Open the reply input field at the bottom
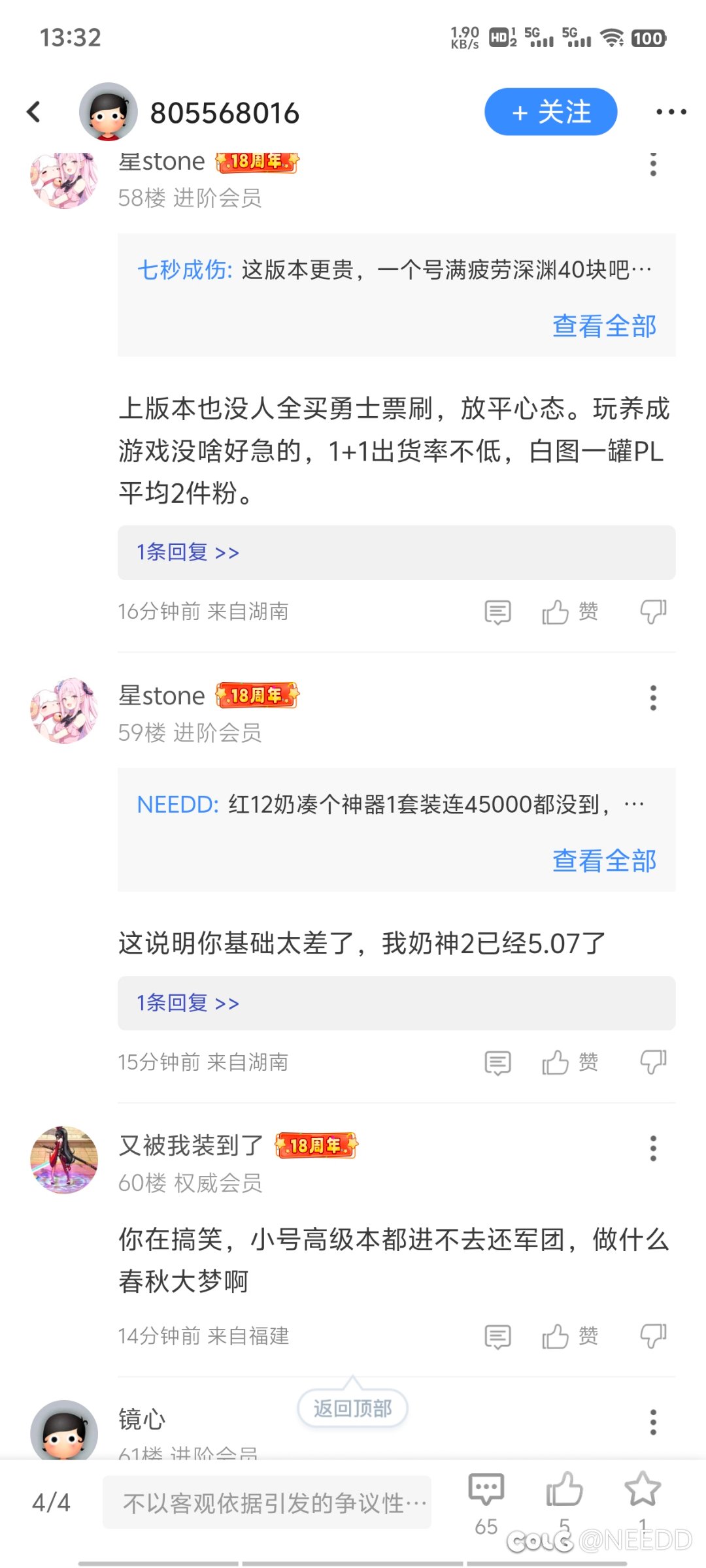The width and height of the screenshot is (706, 1568). [x=267, y=1502]
